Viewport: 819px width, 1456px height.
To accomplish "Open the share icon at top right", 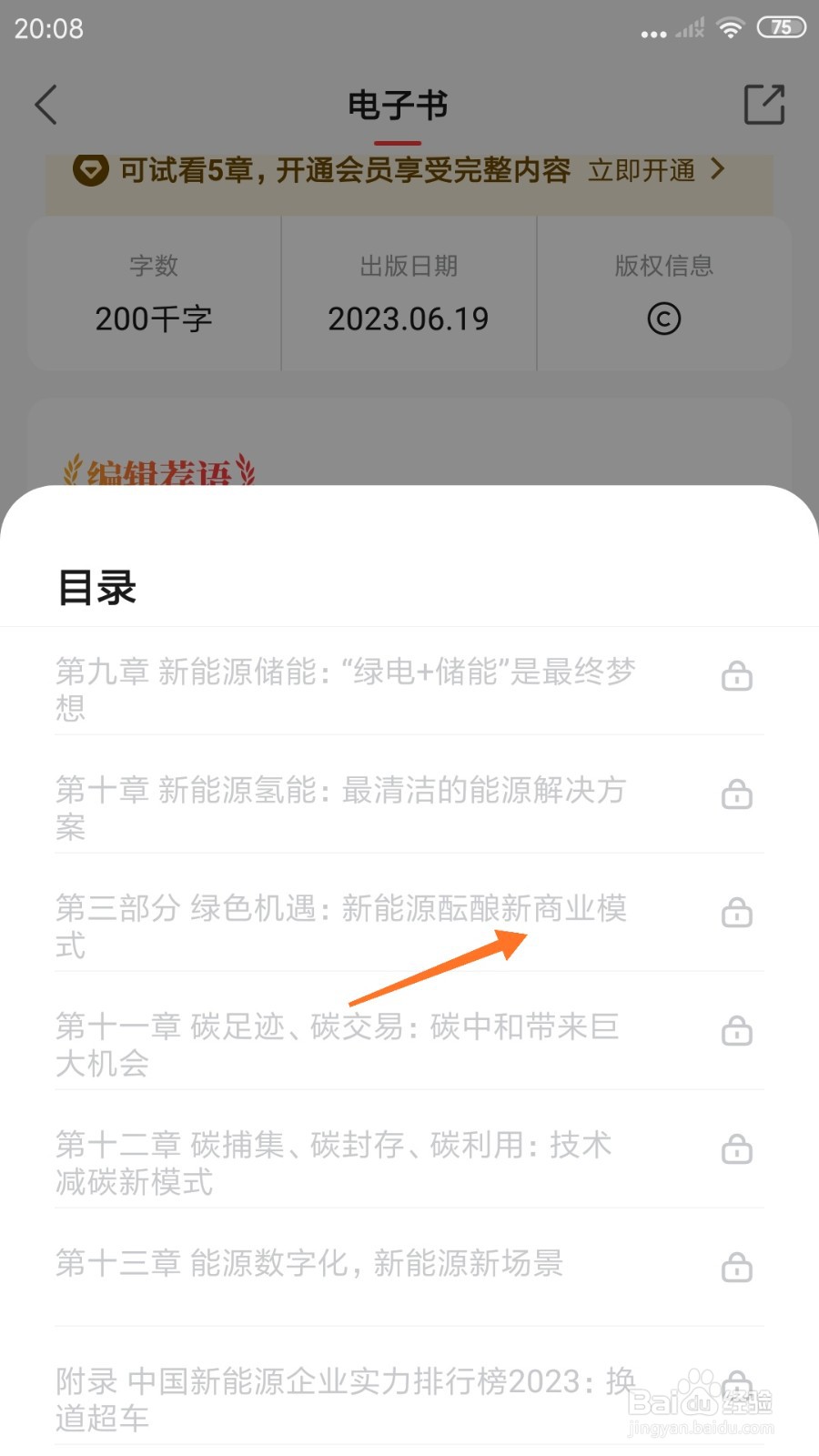I will point(764,104).
